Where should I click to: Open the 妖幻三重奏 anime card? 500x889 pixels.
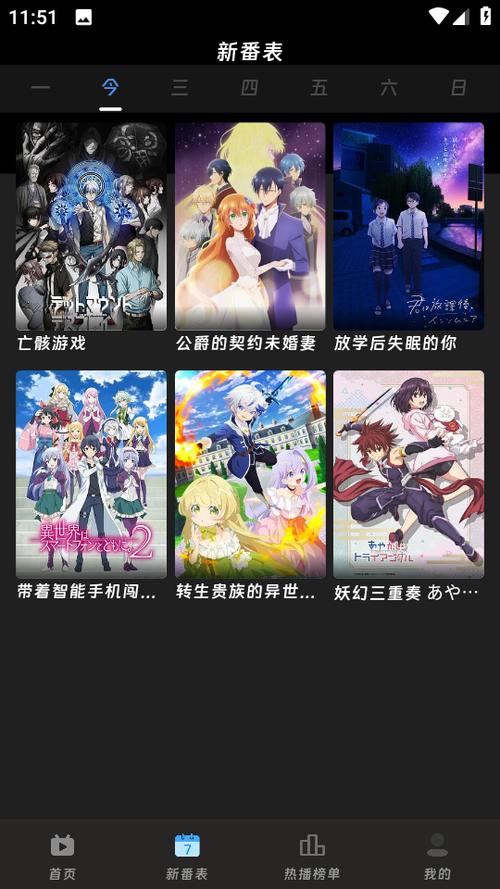409,486
